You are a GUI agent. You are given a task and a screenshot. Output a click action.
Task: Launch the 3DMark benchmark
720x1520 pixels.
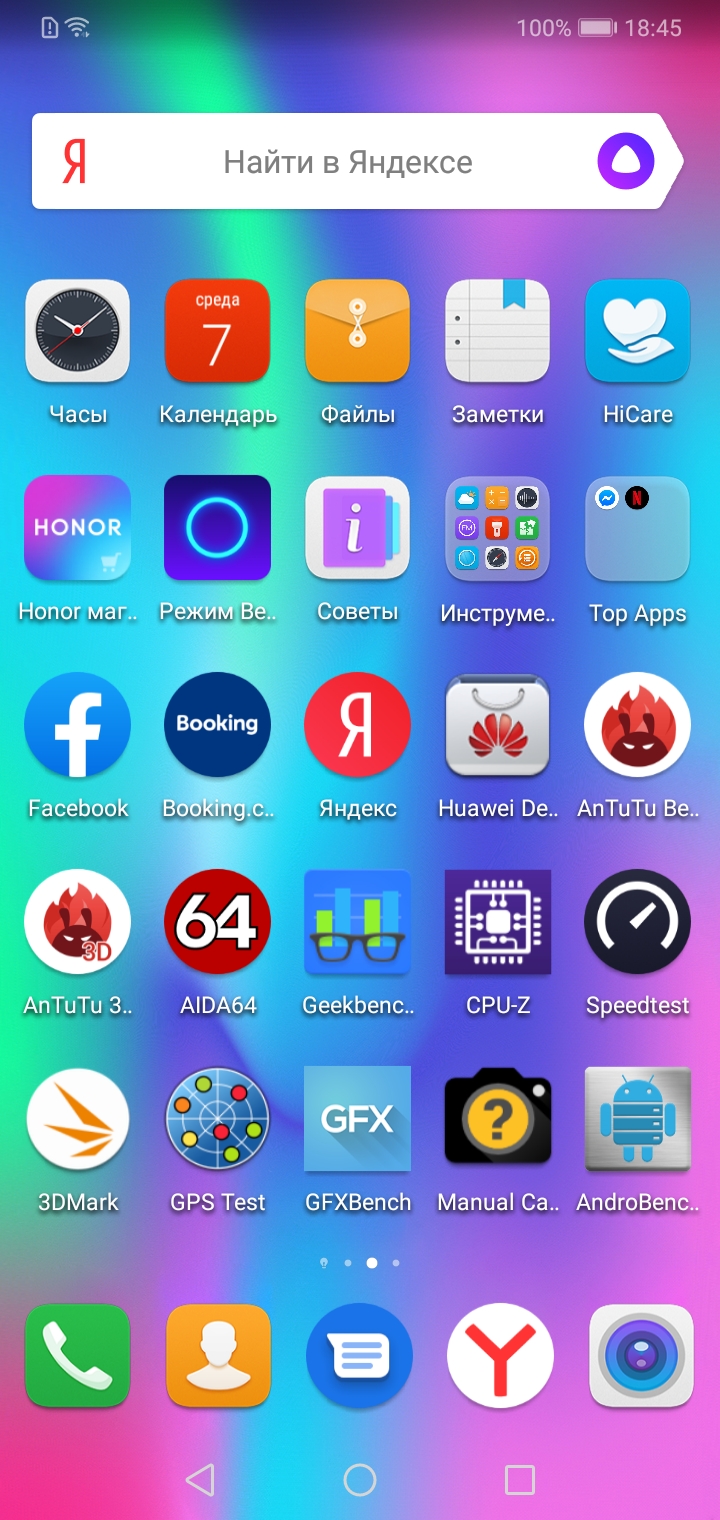(x=78, y=1119)
